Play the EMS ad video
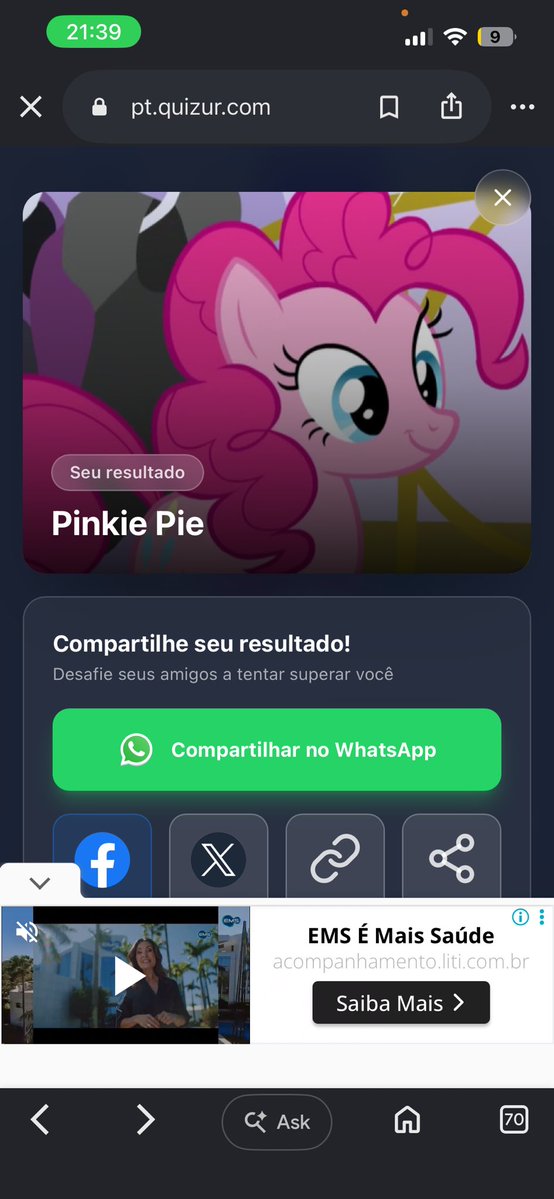554x1199 pixels. (129, 976)
